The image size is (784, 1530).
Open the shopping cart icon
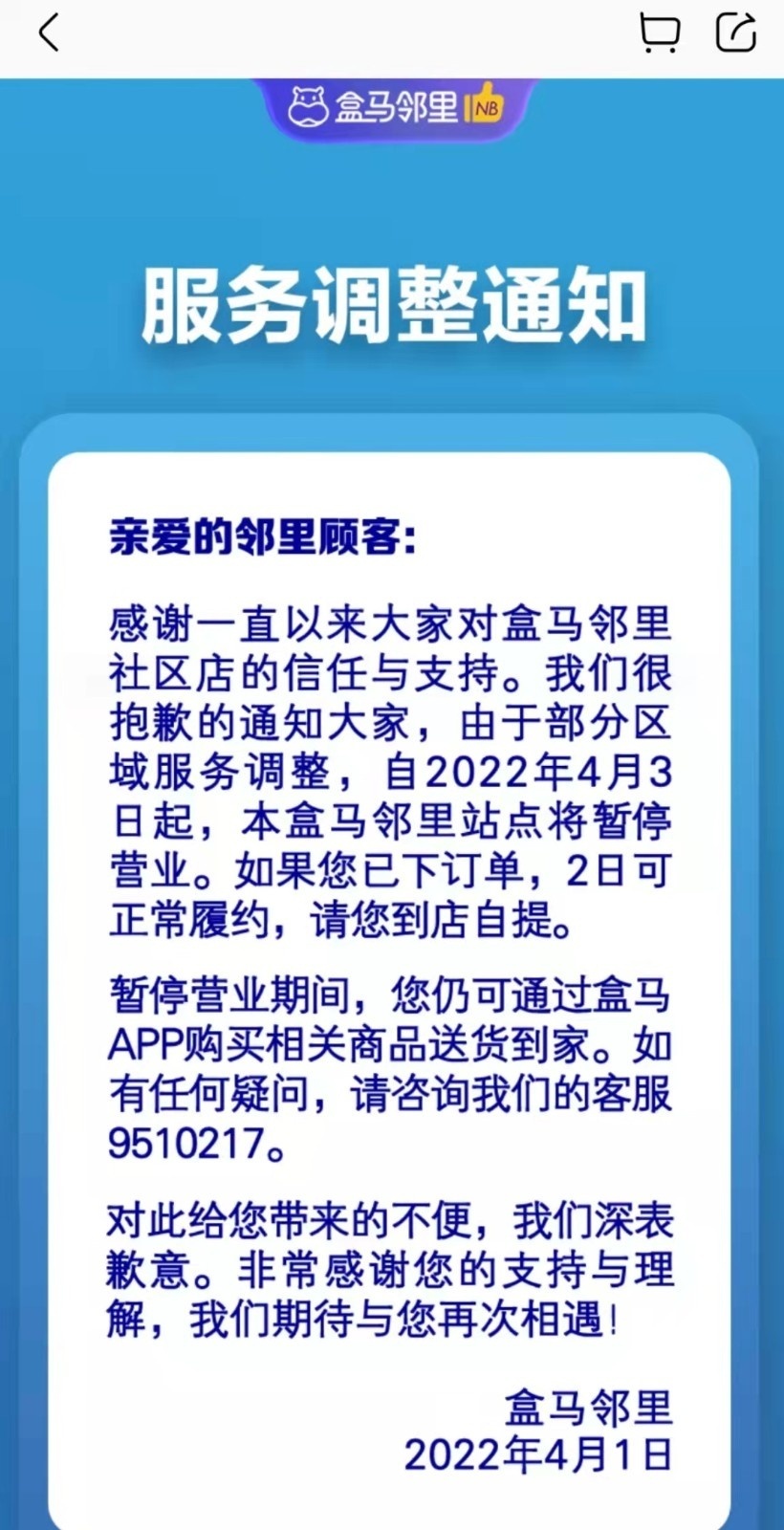(x=659, y=33)
